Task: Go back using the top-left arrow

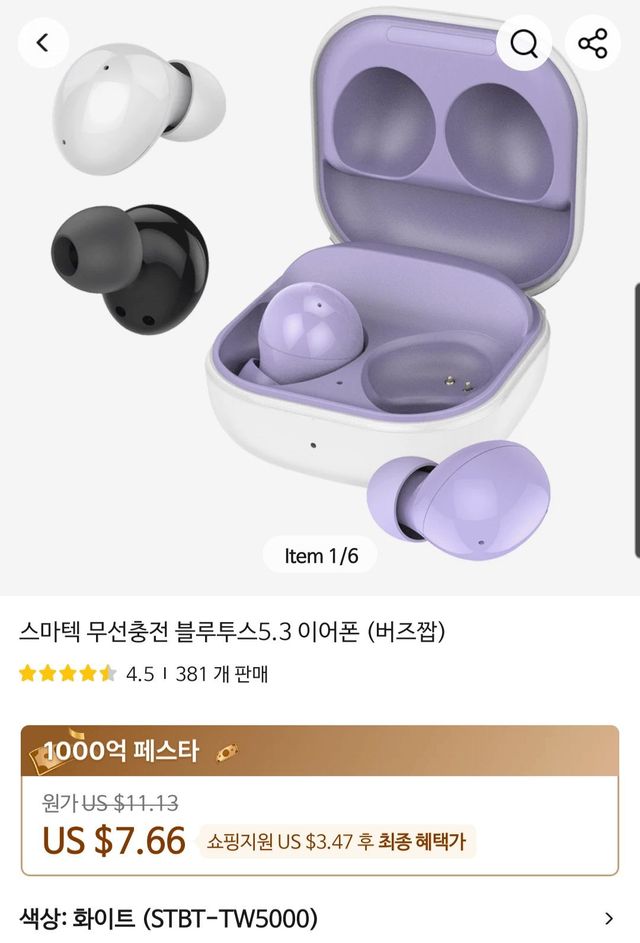Action: coord(43,43)
